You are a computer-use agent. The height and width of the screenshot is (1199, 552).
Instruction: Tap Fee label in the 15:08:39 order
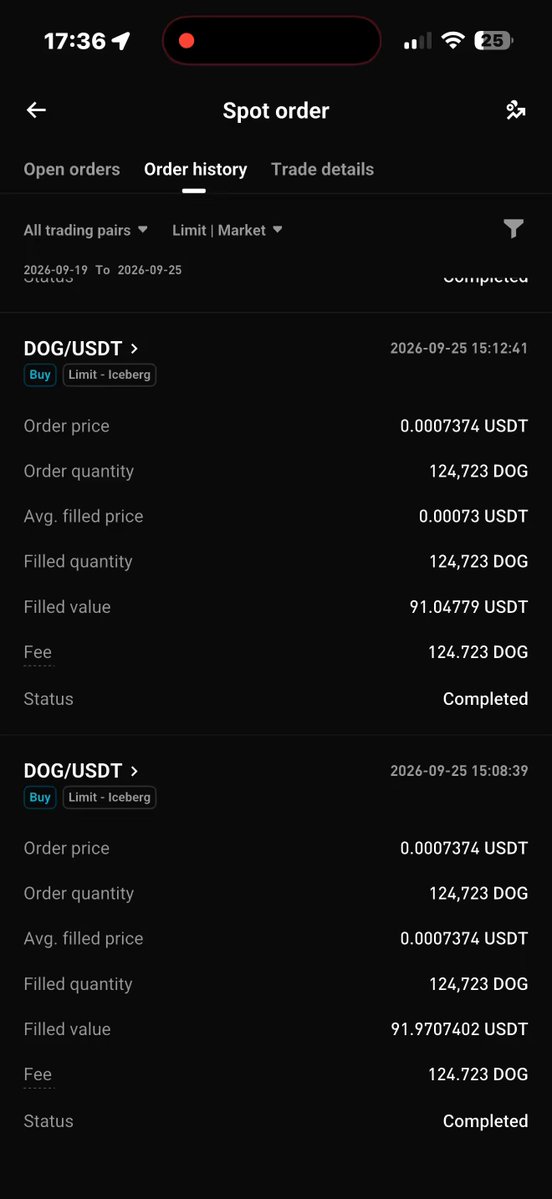click(38, 1074)
